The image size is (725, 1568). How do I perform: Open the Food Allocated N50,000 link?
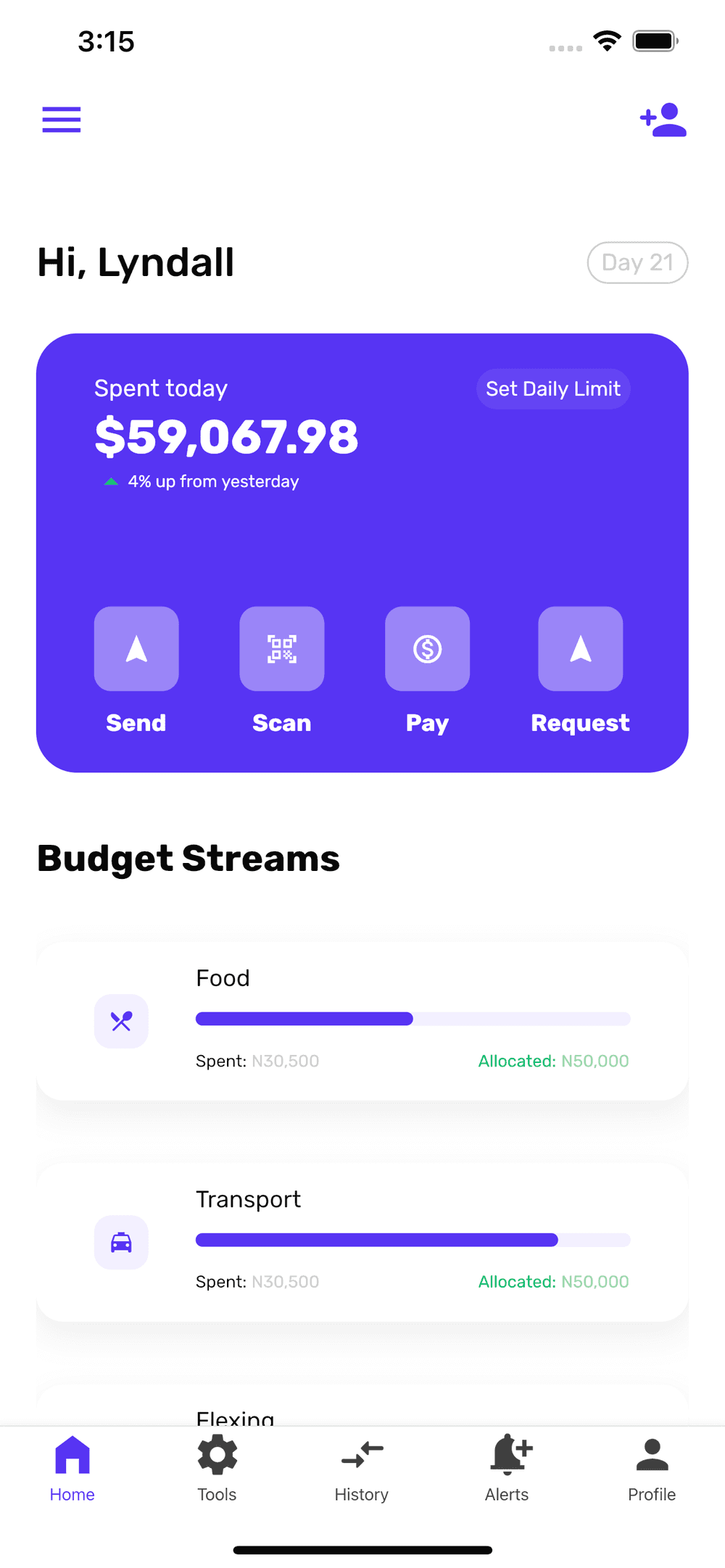553,1060
